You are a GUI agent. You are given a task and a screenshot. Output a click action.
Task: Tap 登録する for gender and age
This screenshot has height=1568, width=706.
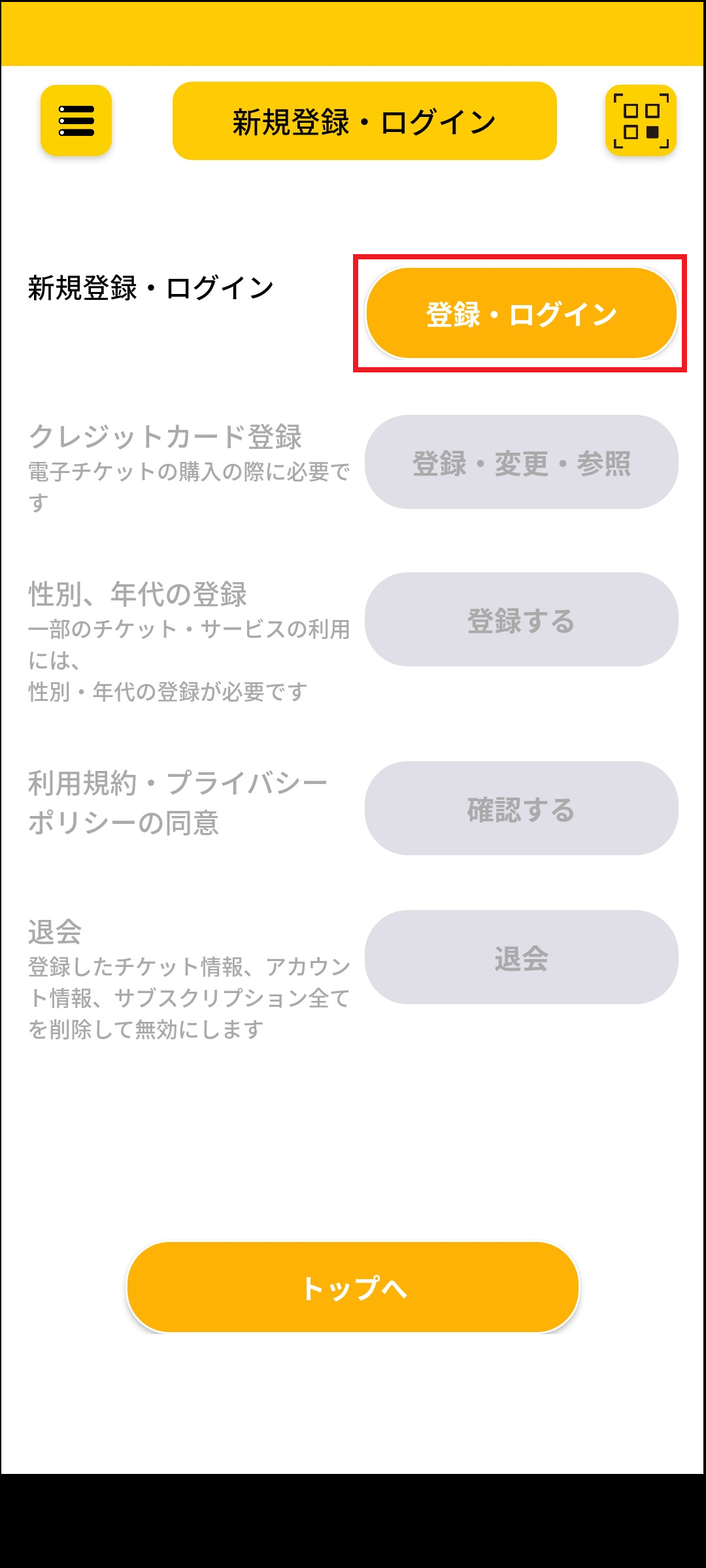click(x=521, y=619)
